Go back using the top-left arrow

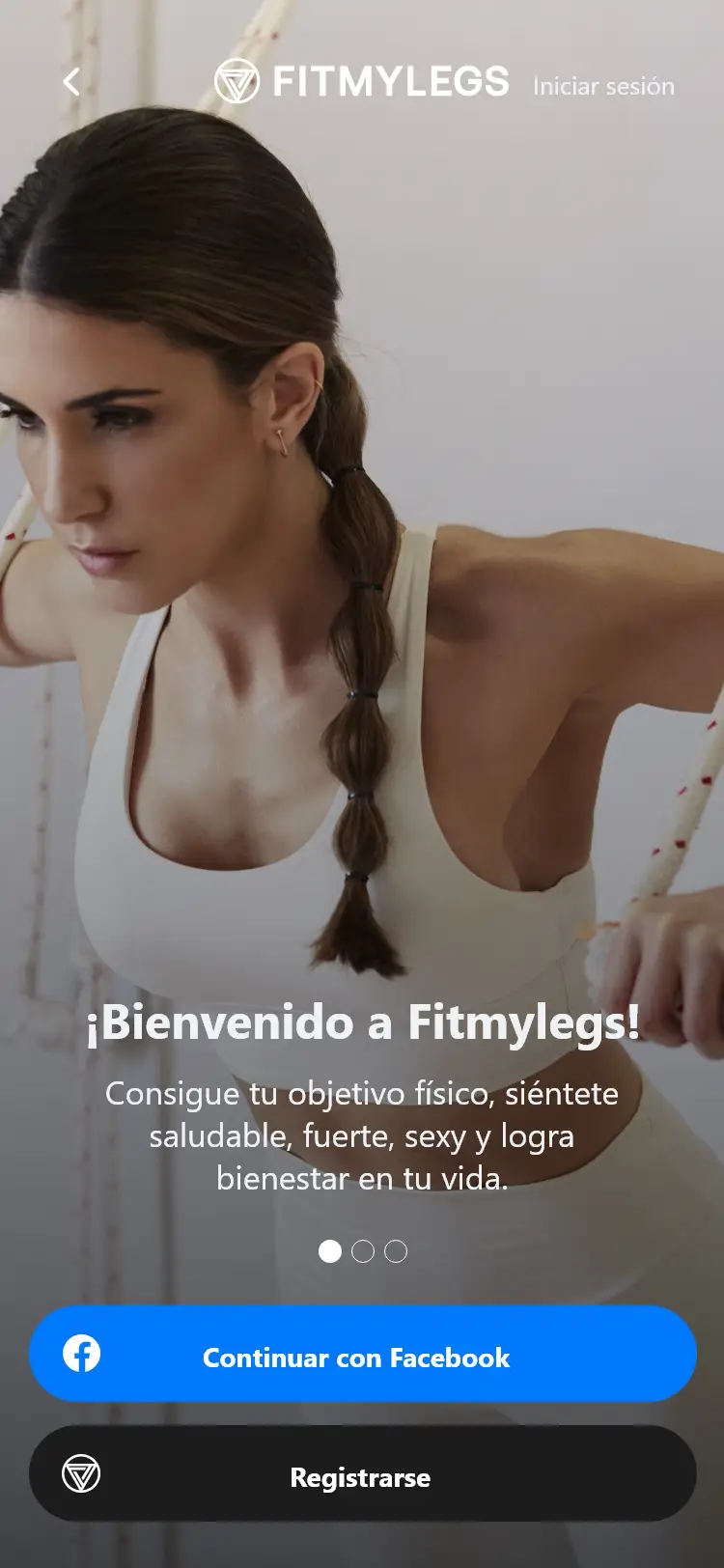click(x=71, y=82)
